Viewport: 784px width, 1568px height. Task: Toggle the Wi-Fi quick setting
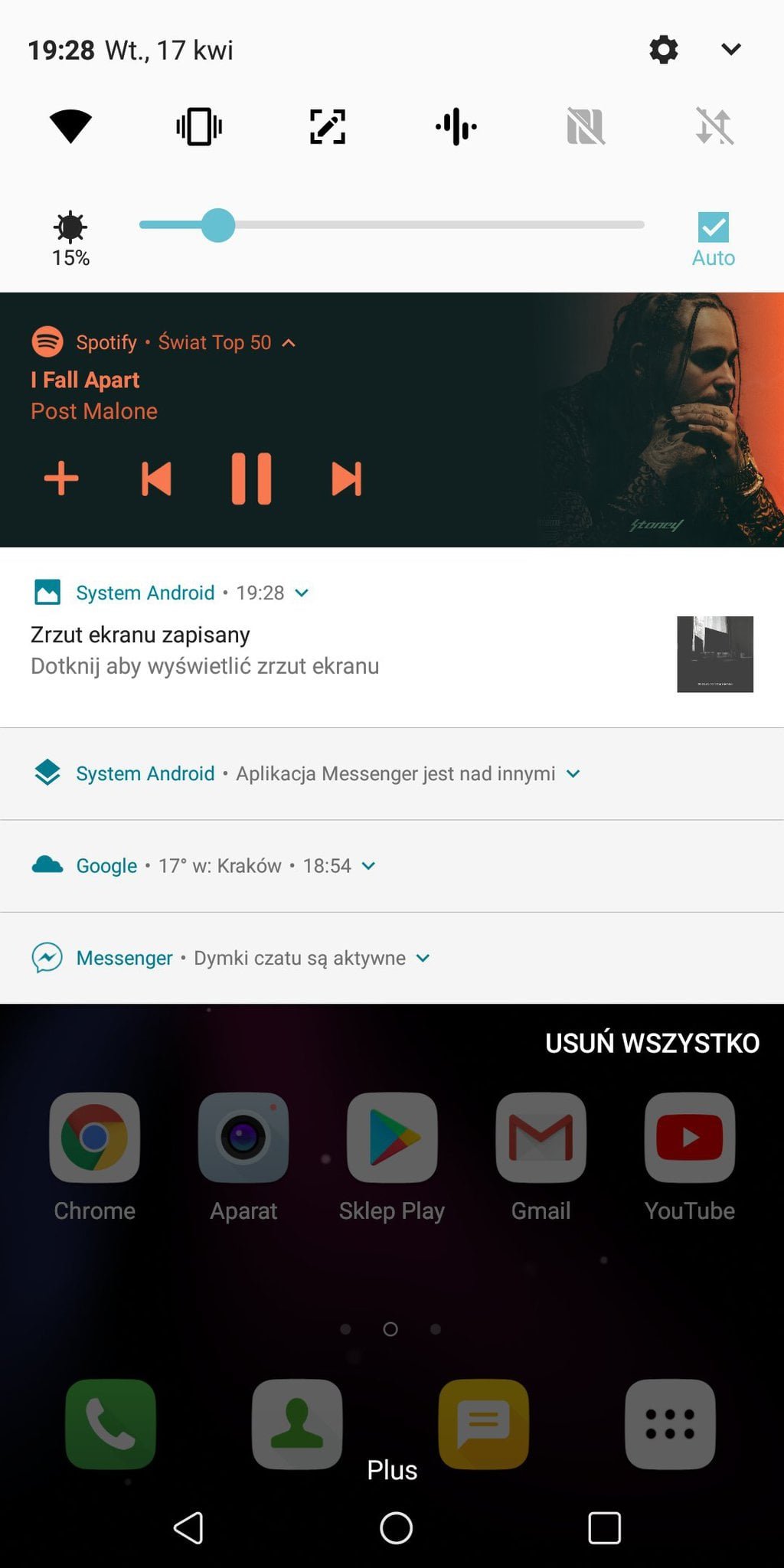point(70,126)
